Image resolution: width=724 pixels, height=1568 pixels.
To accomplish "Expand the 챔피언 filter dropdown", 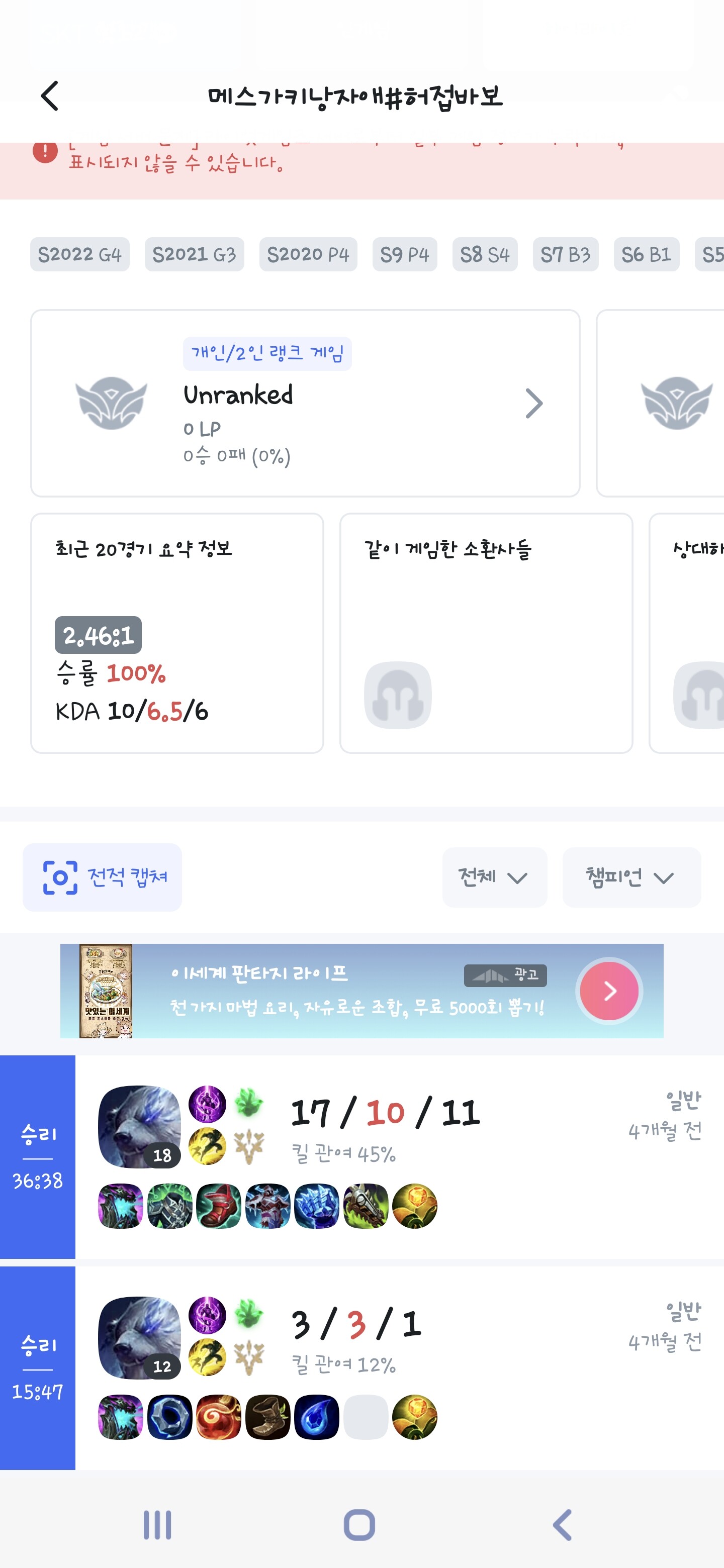I will 631,877.
